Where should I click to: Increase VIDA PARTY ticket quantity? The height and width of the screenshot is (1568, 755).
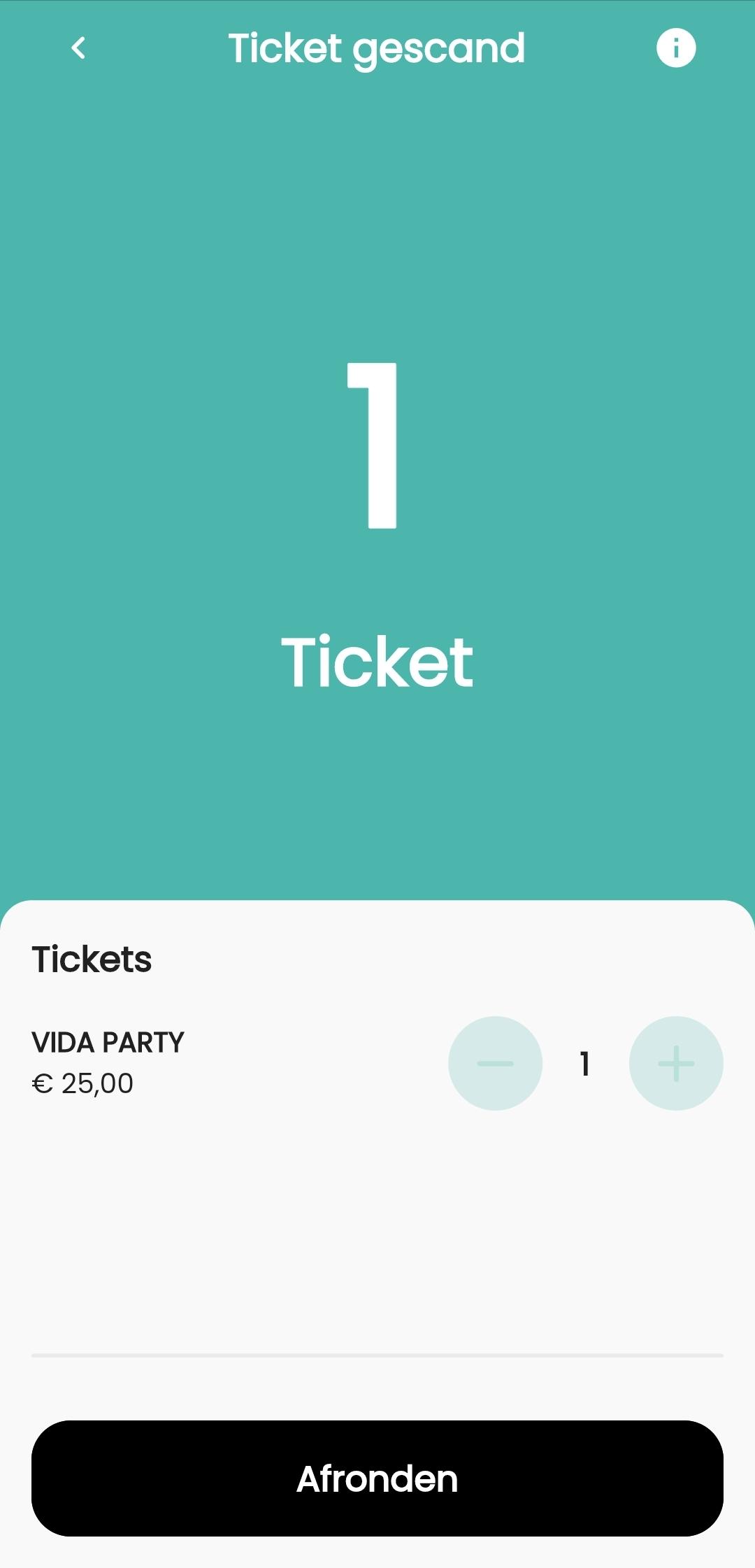tap(675, 1063)
